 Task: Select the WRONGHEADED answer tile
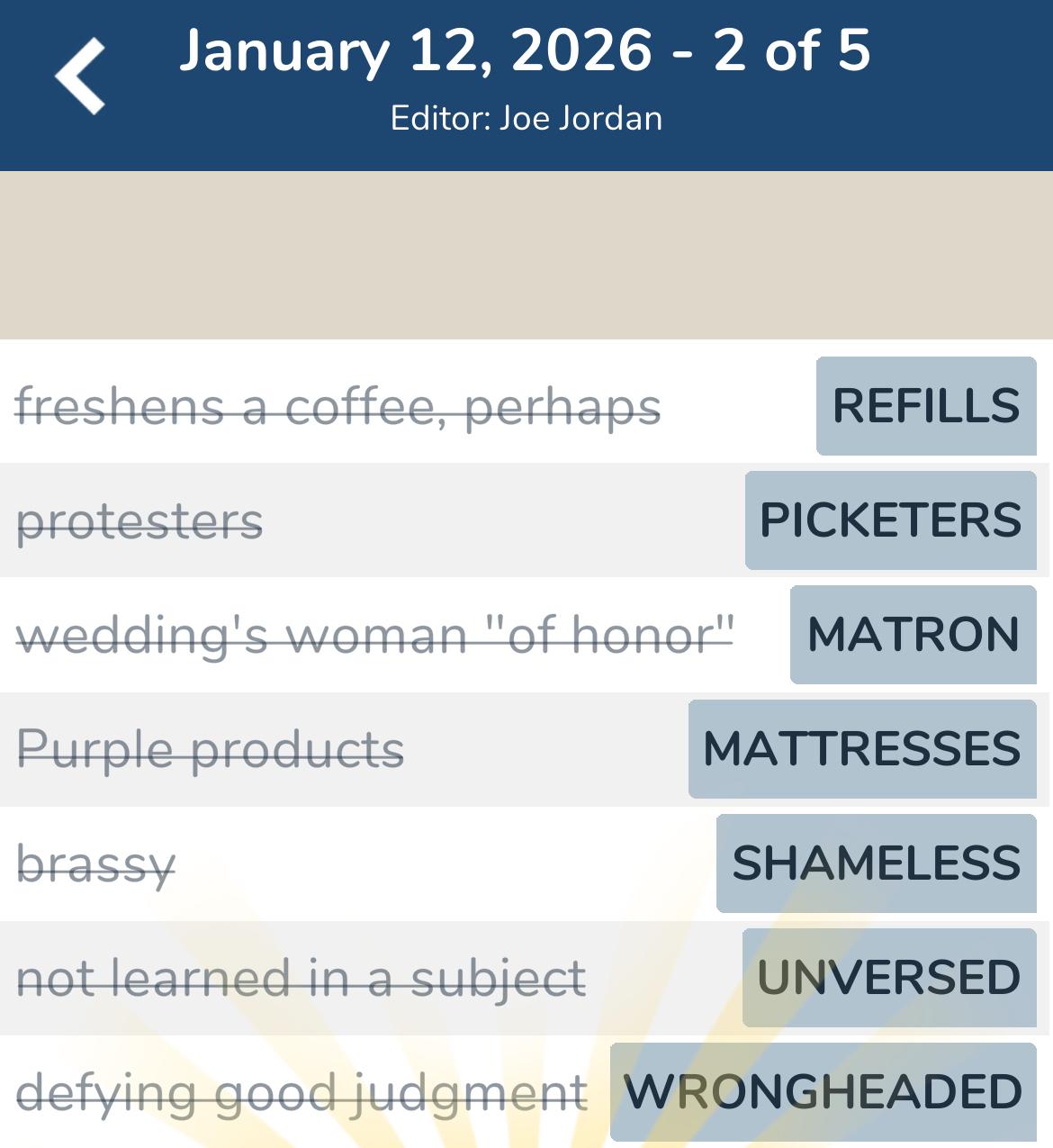tap(822, 1092)
